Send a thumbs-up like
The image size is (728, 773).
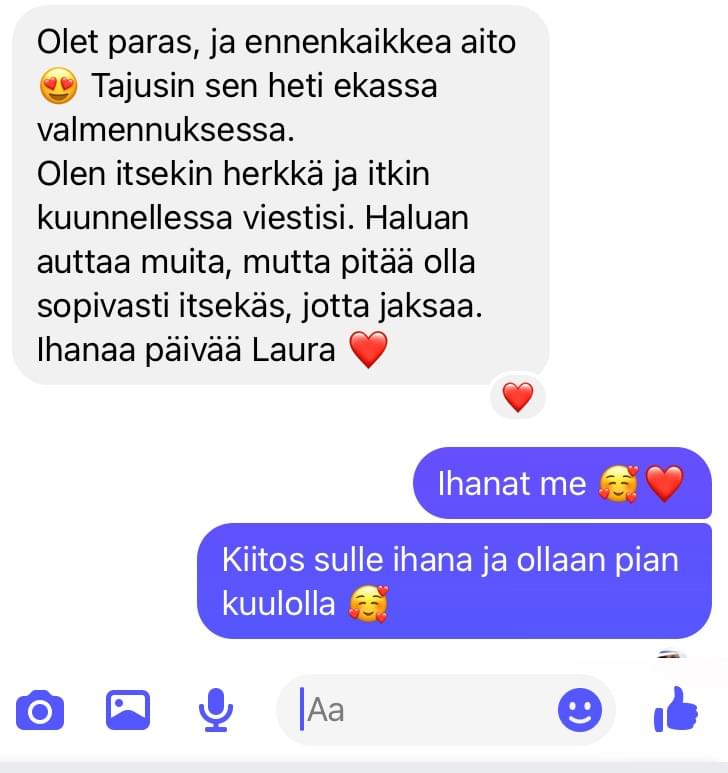676,711
